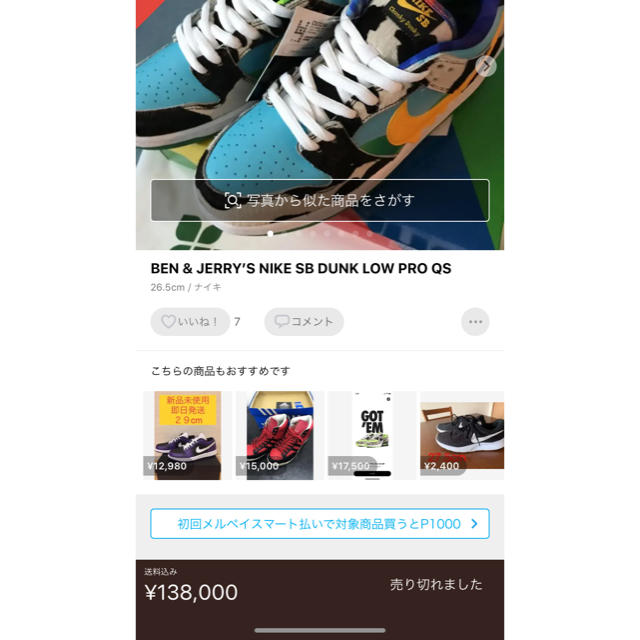
Task: Open the コメント comment button
Action: pos(304,322)
